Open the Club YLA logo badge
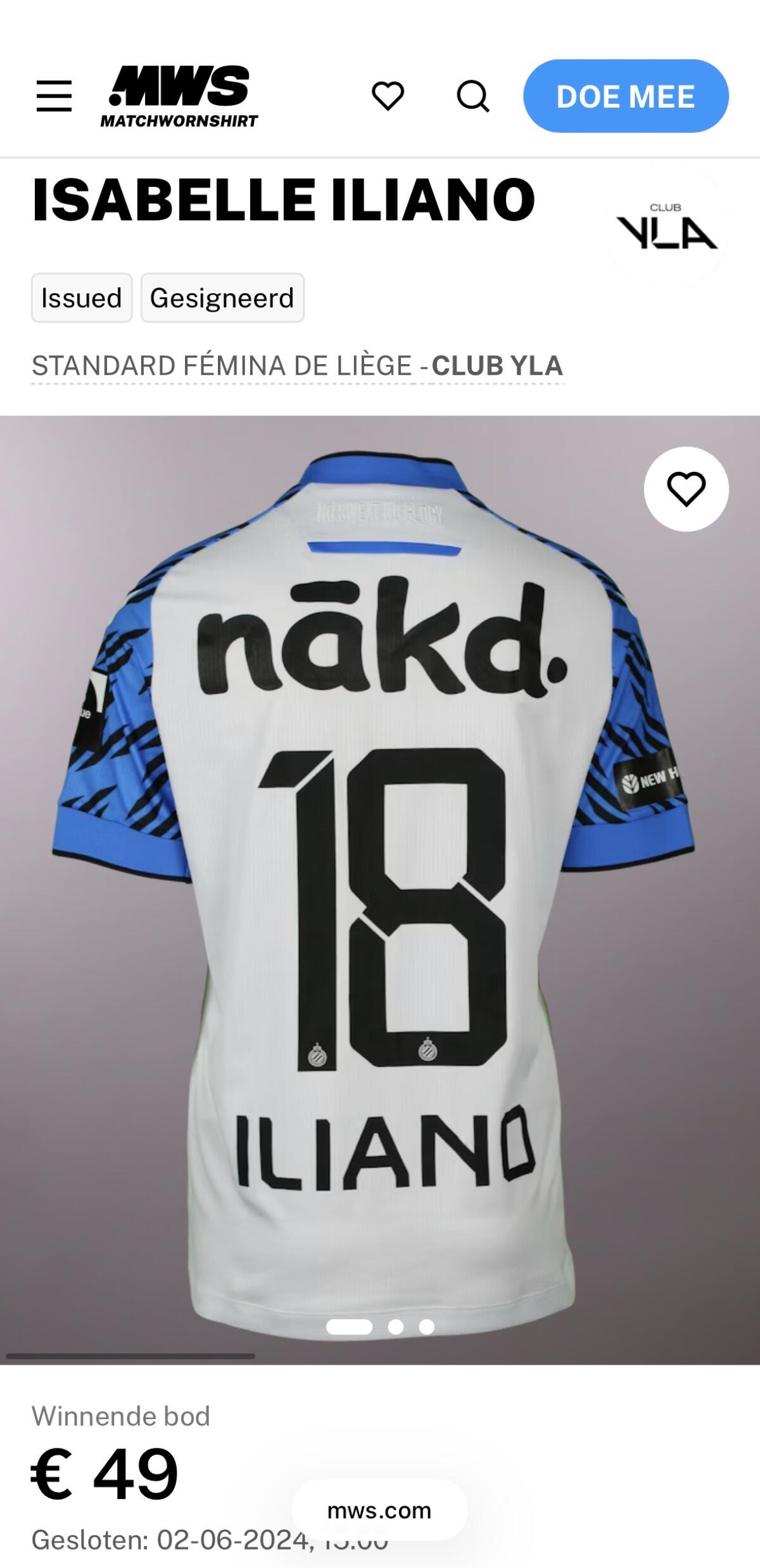The height and width of the screenshot is (1568, 760). pyautogui.click(x=666, y=227)
